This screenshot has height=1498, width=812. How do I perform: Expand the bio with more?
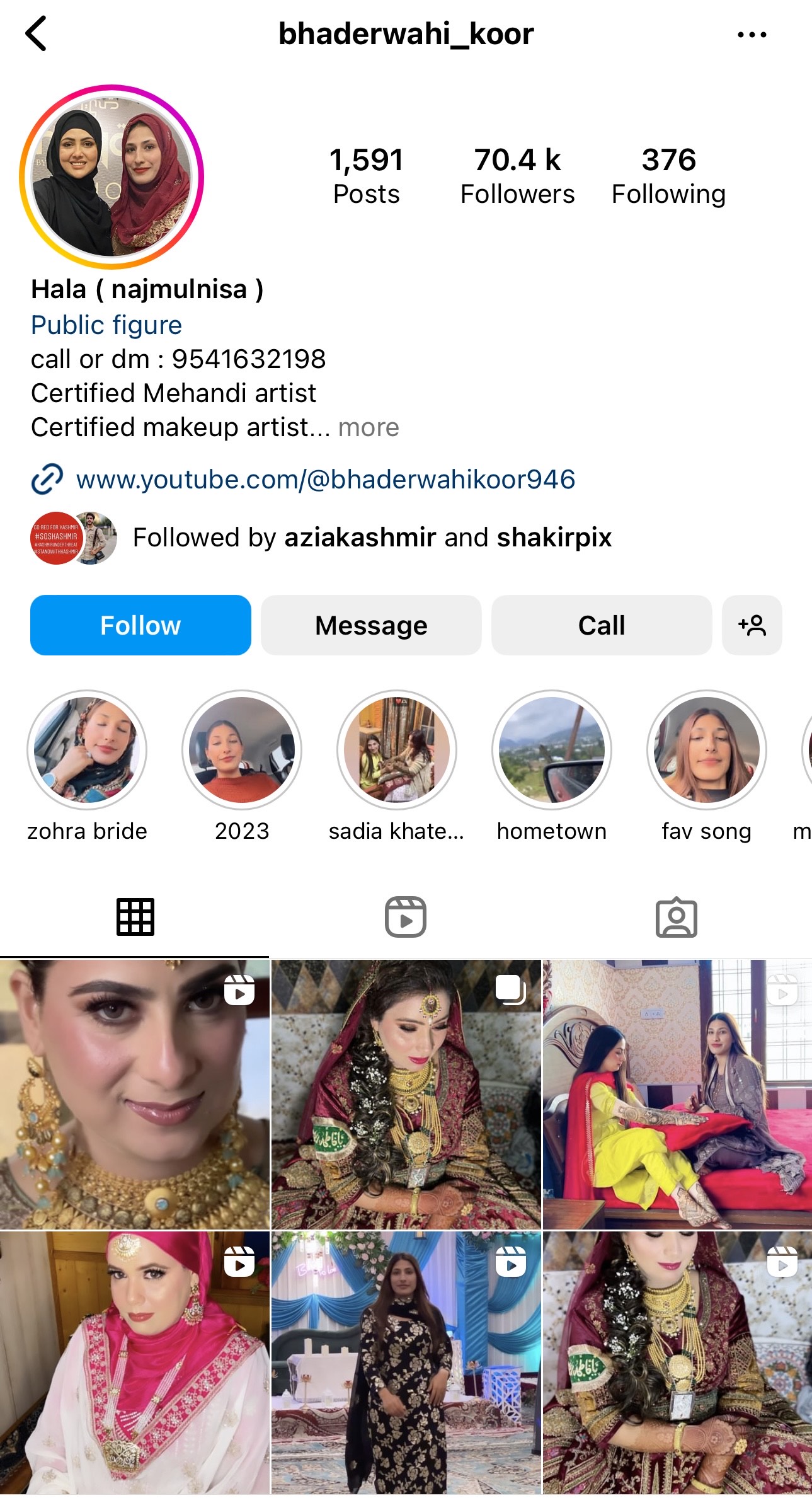click(369, 428)
